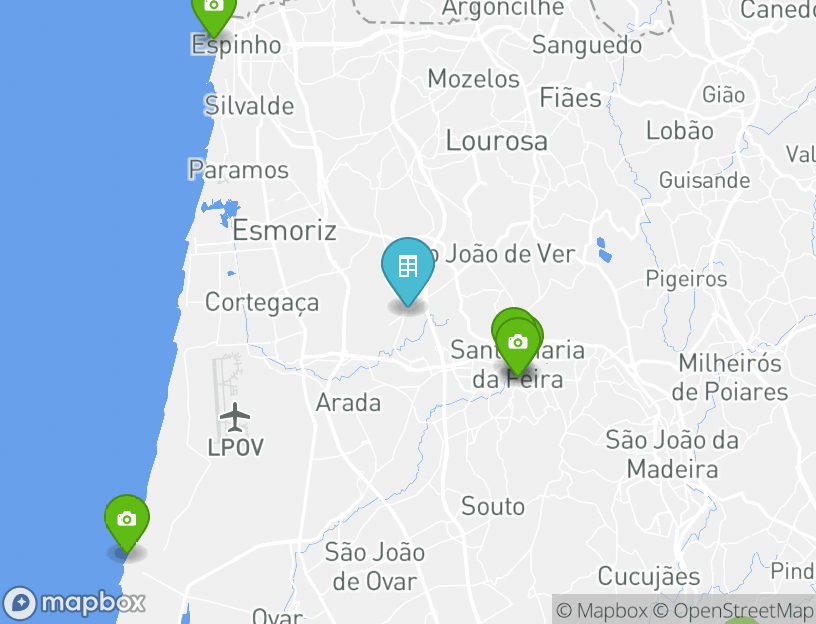Image resolution: width=816 pixels, height=624 pixels.
Task: Open the camera marker at Espinho
Action: click(213, 8)
